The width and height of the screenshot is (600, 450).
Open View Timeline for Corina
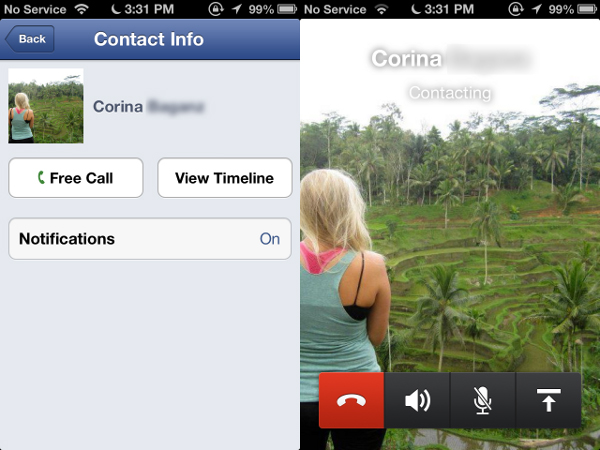pyautogui.click(x=224, y=178)
